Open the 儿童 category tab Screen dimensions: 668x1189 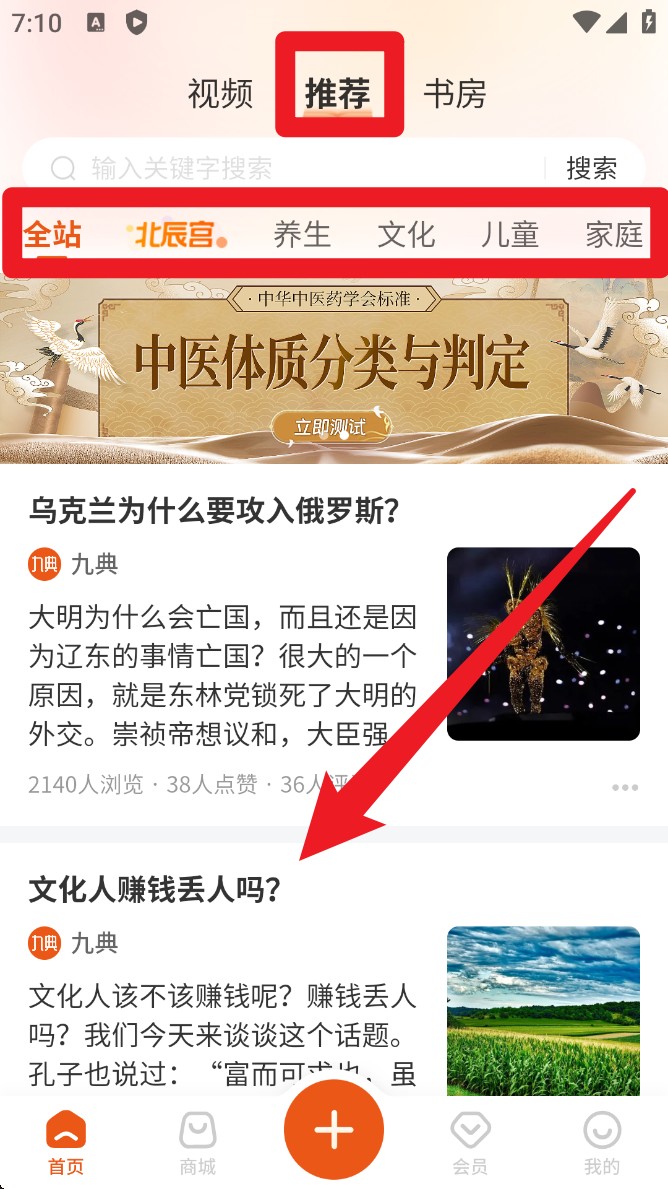[x=510, y=235]
